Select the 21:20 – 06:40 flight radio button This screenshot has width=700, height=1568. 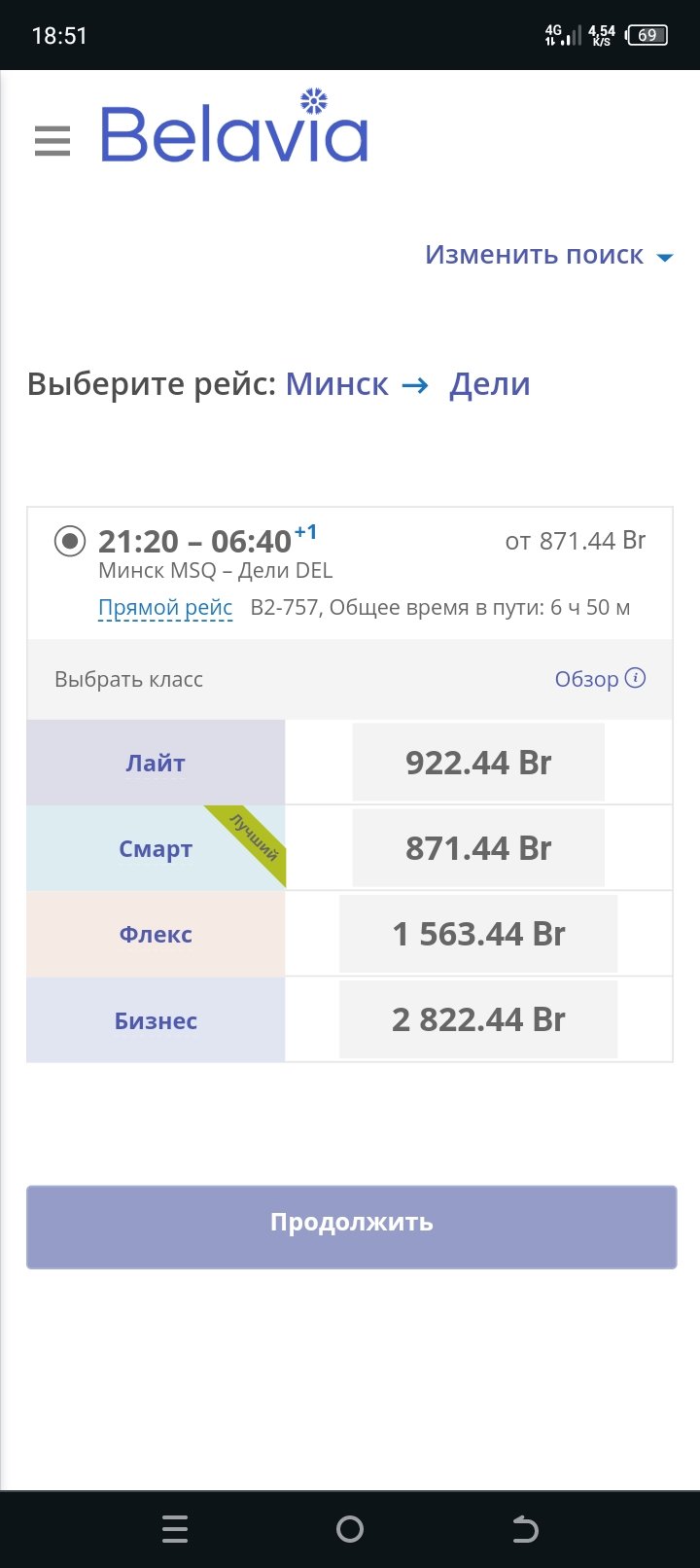pyautogui.click(x=70, y=541)
